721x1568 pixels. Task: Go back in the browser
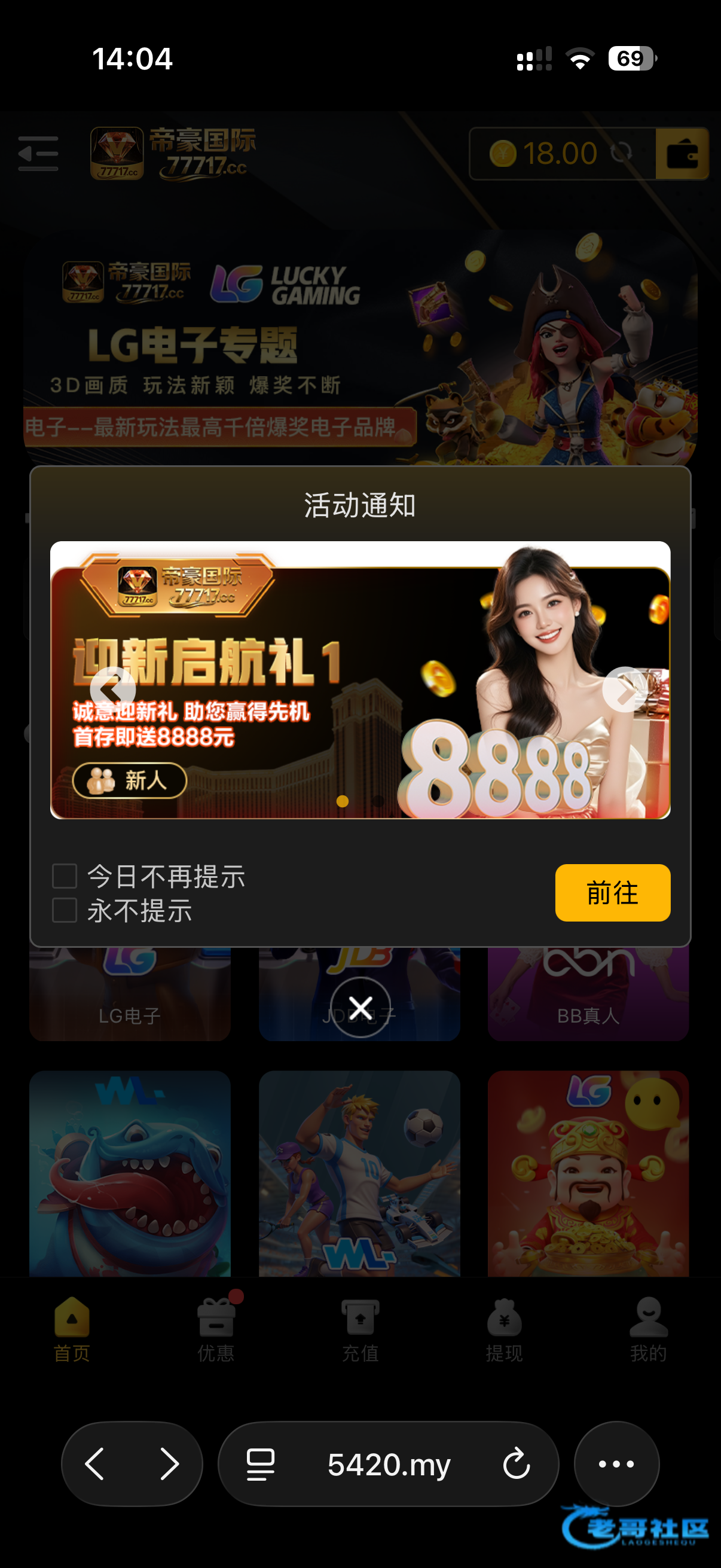[95, 1463]
